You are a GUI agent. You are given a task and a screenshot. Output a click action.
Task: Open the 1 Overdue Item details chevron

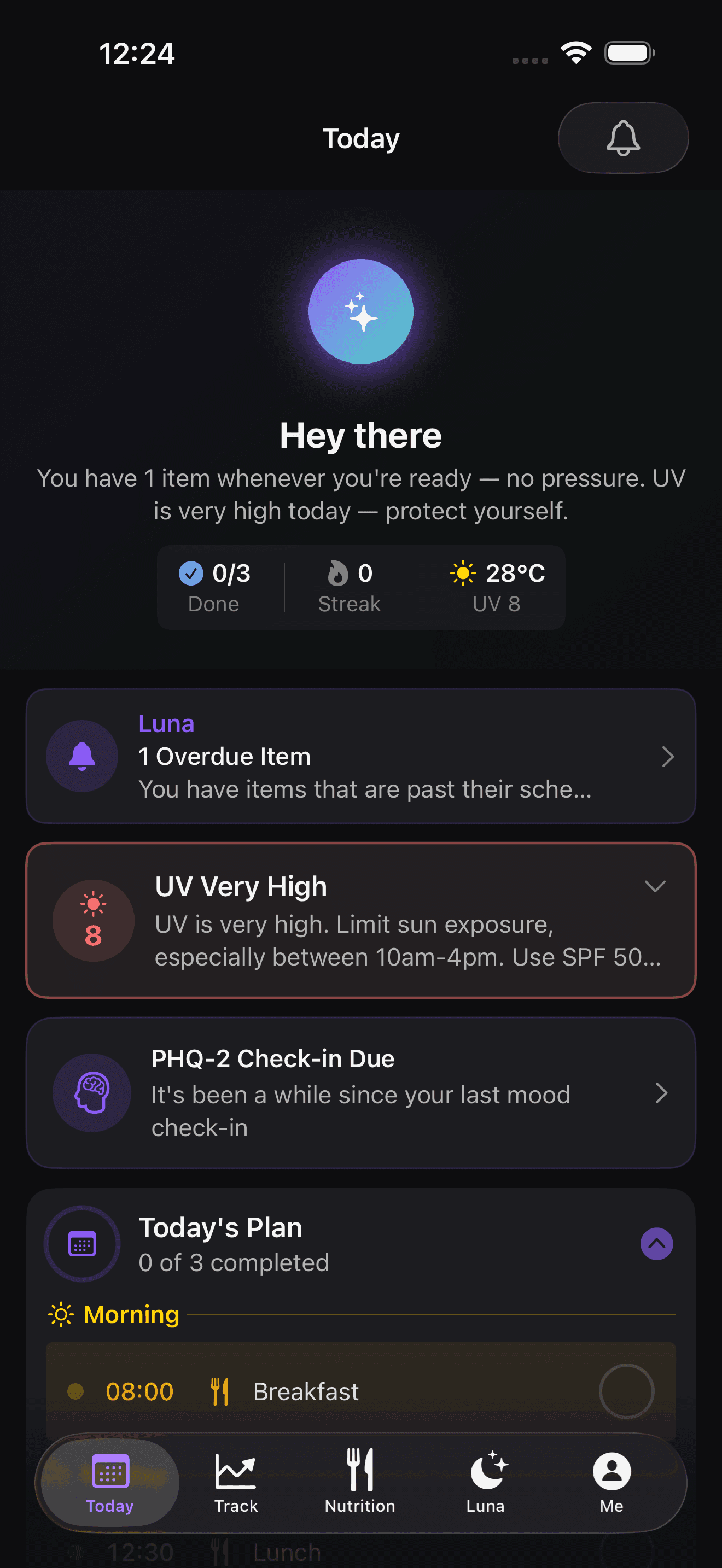(x=668, y=757)
